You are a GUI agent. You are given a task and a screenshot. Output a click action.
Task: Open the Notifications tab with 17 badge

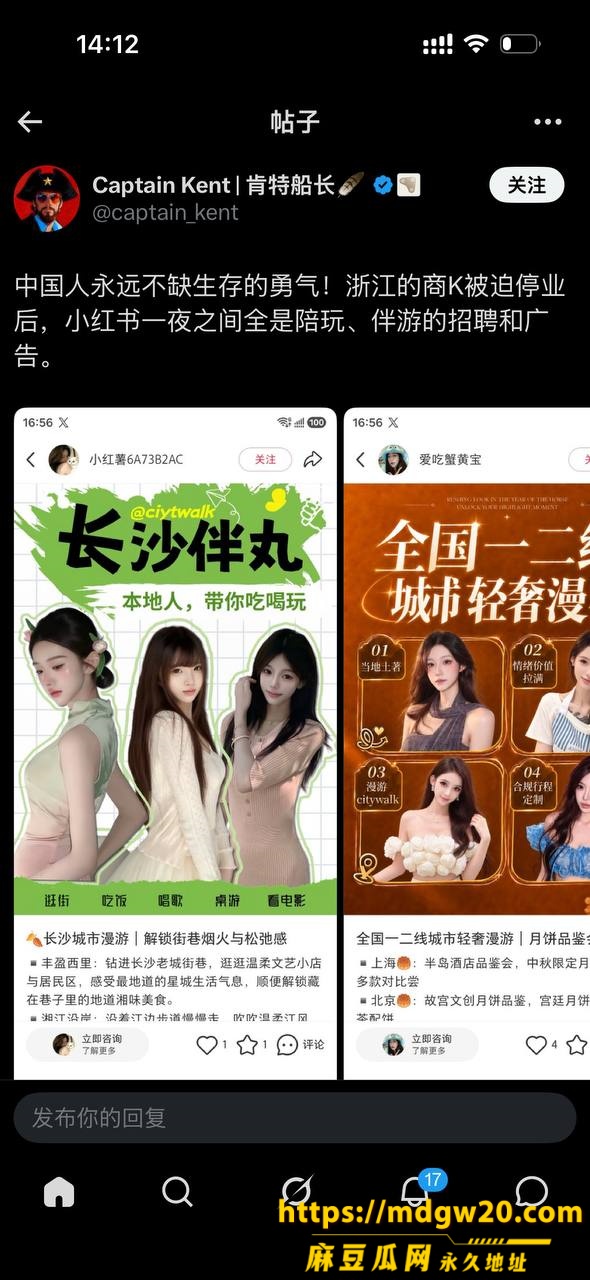[414, 1191]
